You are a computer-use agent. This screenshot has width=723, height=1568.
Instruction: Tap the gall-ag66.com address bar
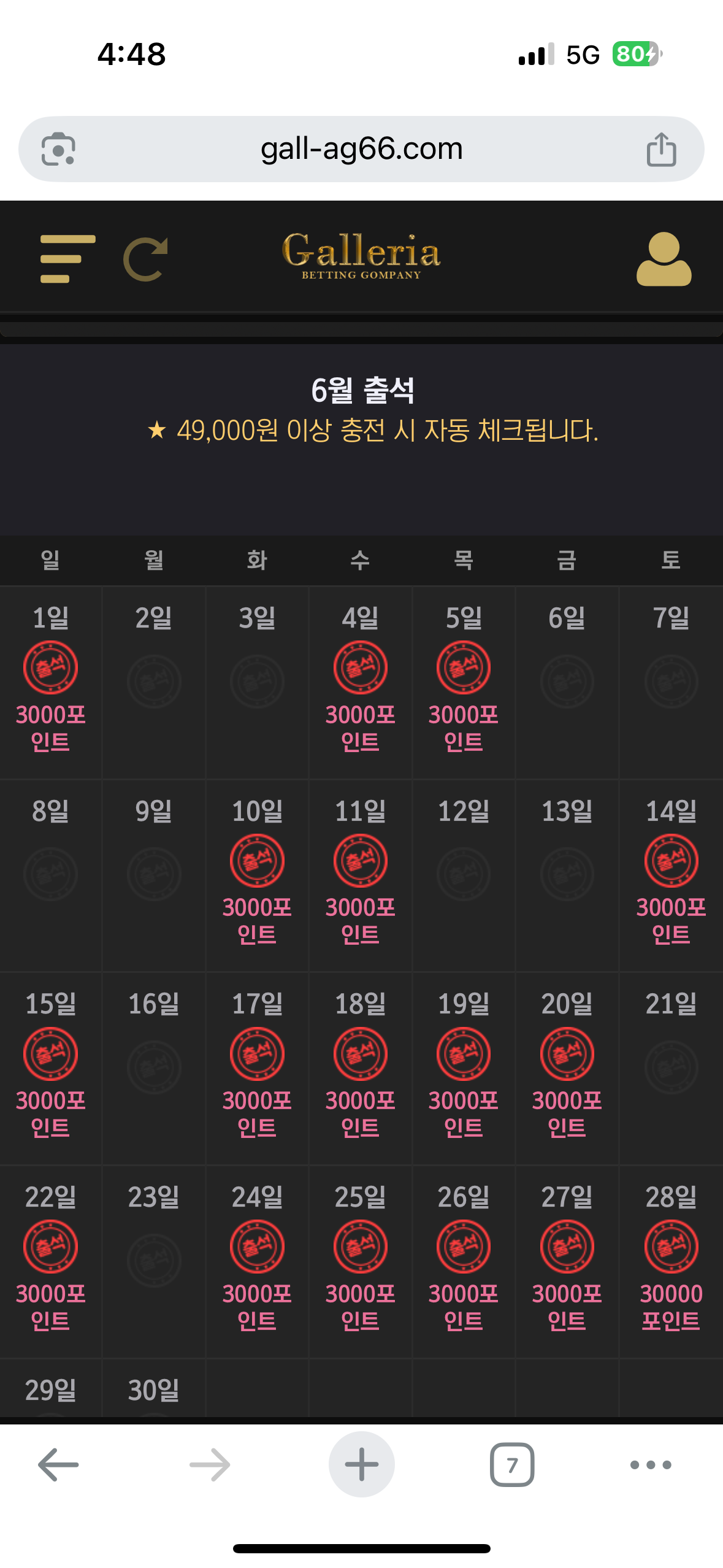tap(361, 149)
